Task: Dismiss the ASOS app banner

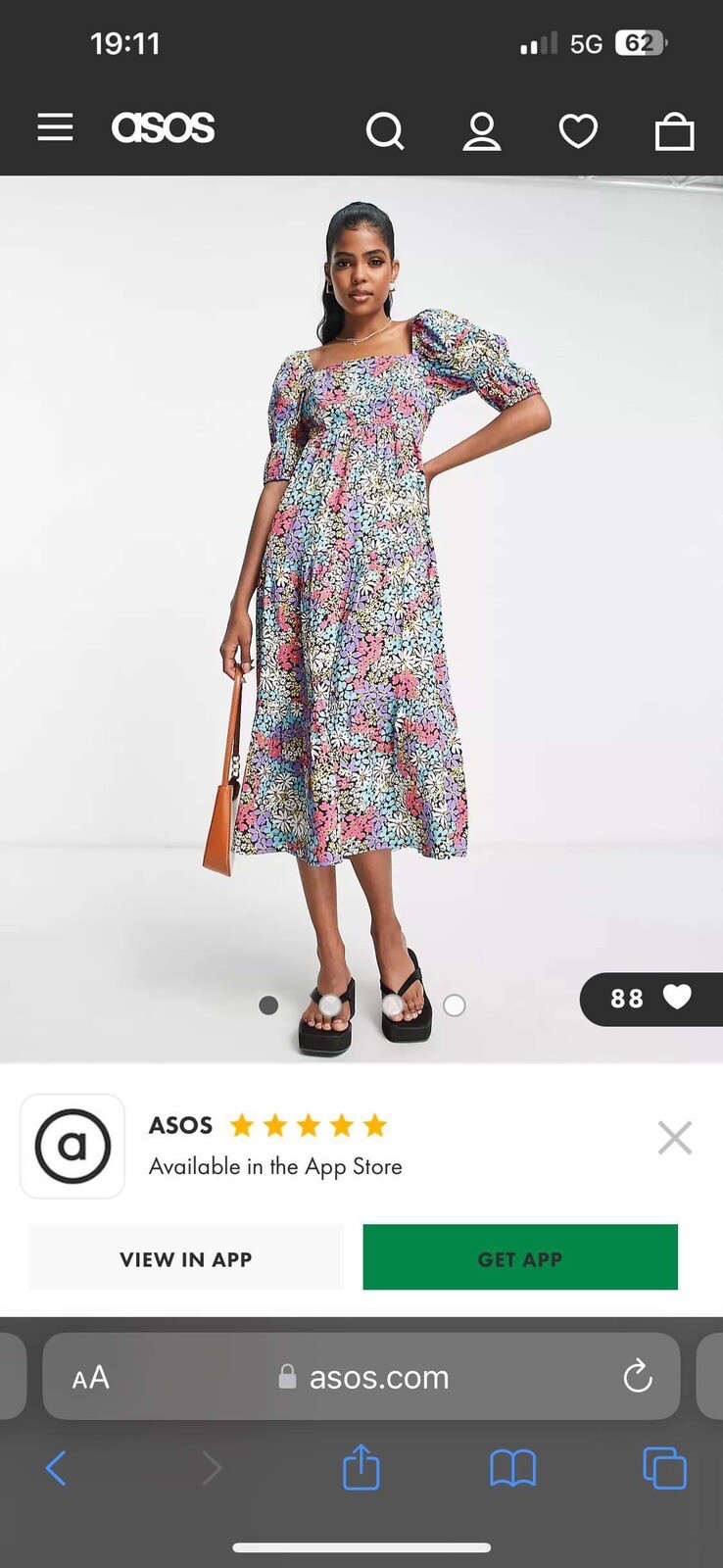Action: point(674,1138)
